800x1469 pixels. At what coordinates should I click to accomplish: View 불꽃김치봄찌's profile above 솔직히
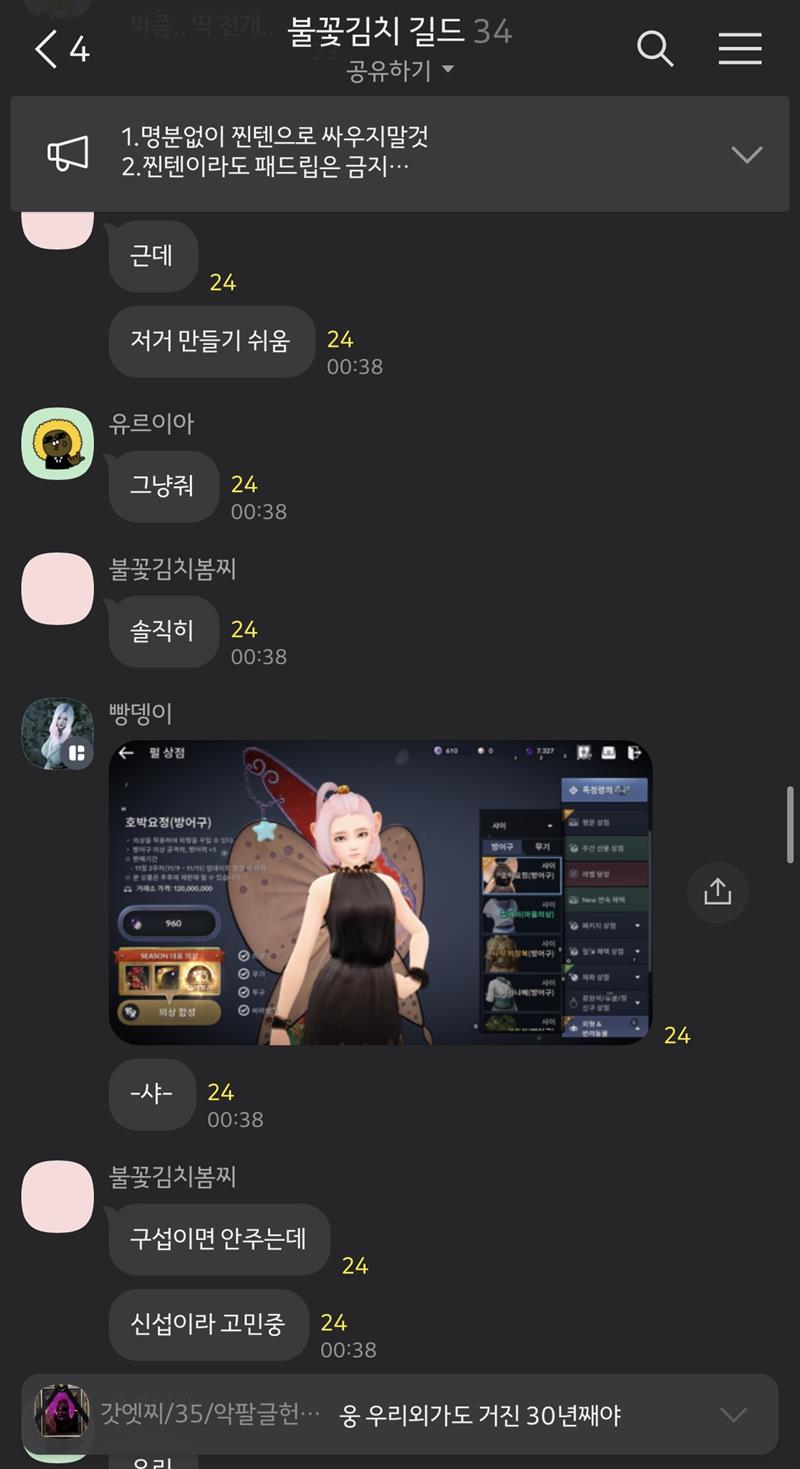(58, 589)
